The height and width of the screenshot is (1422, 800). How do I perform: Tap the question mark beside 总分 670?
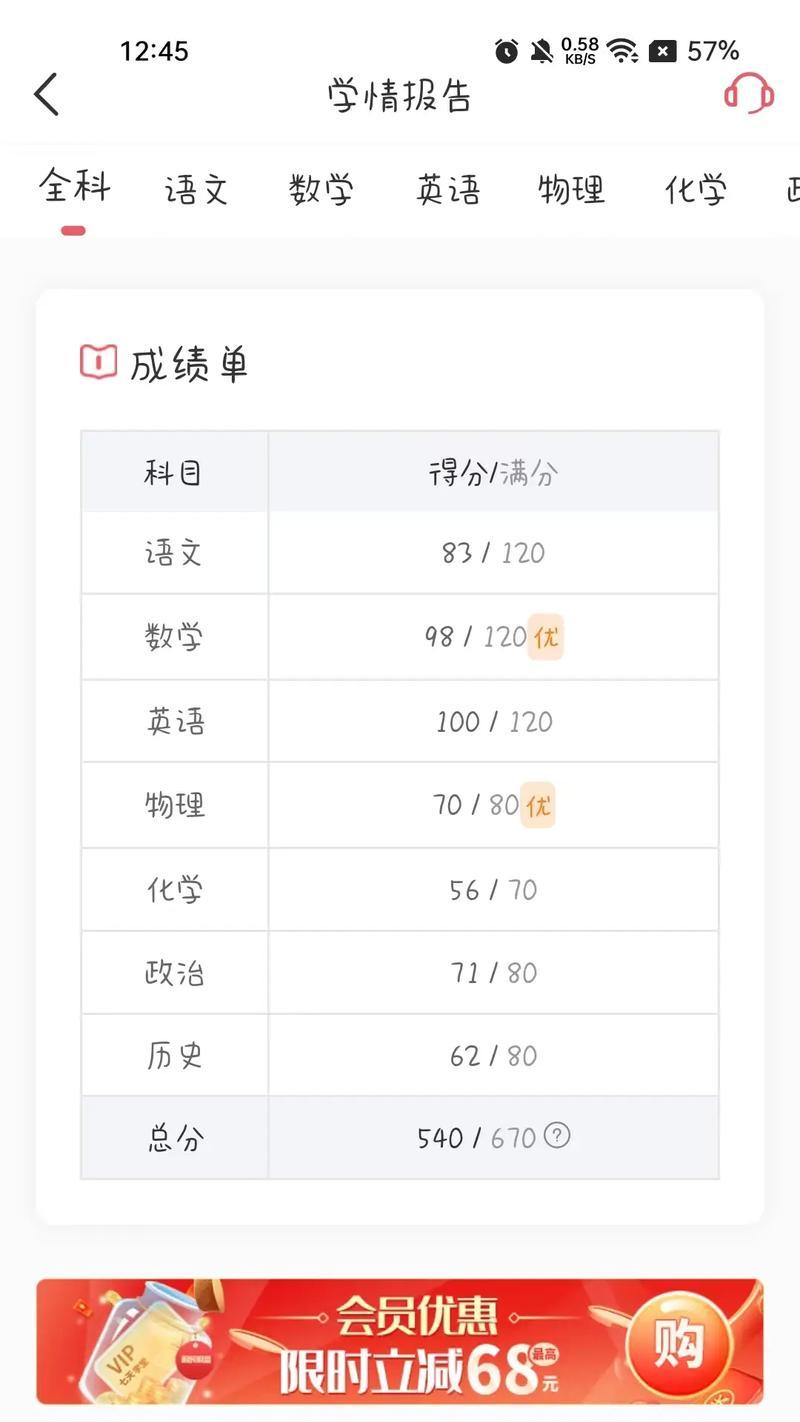click(x=557, y=1136)
